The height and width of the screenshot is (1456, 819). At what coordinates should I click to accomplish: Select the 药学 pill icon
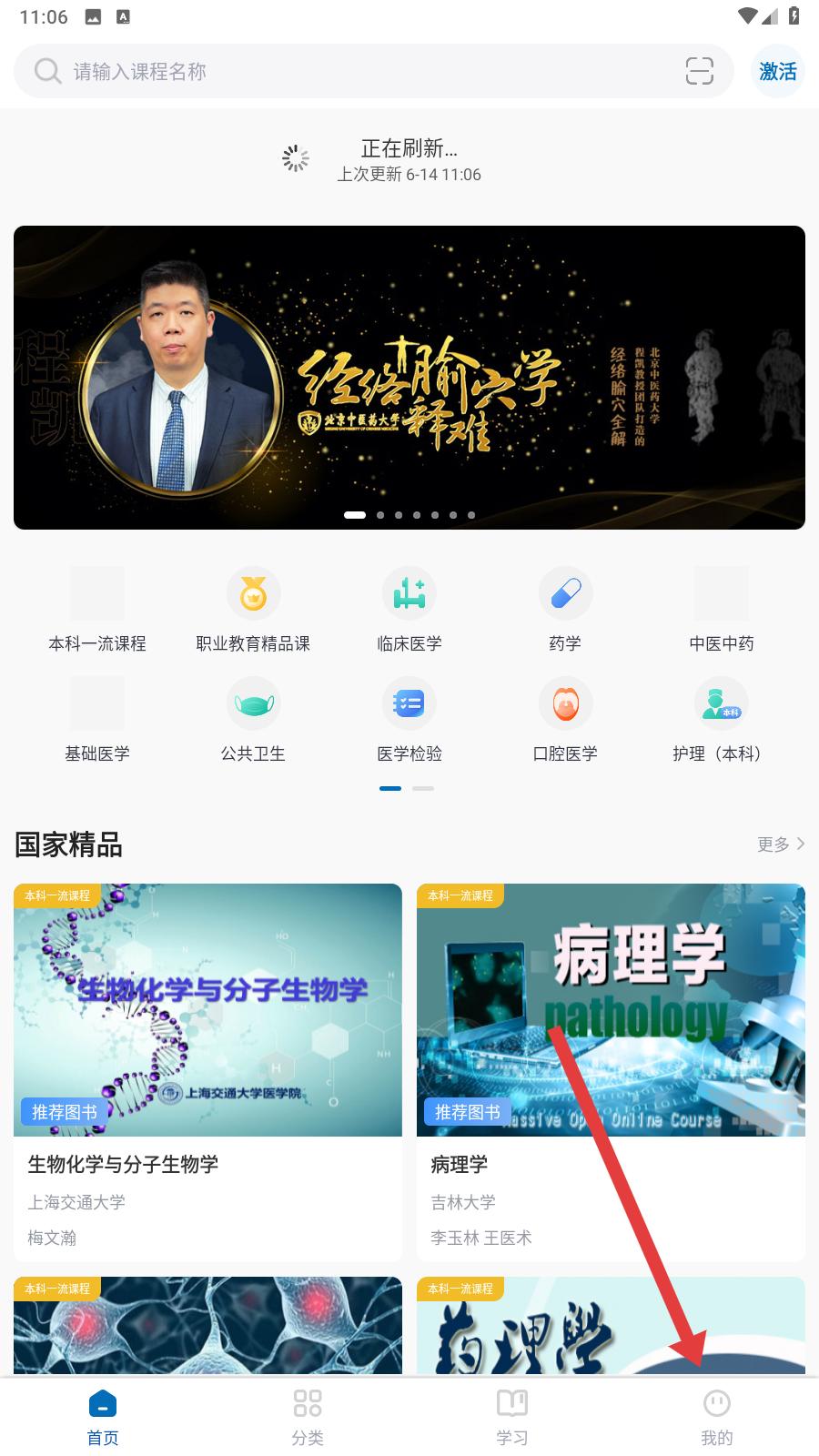[x=565, y=593]
